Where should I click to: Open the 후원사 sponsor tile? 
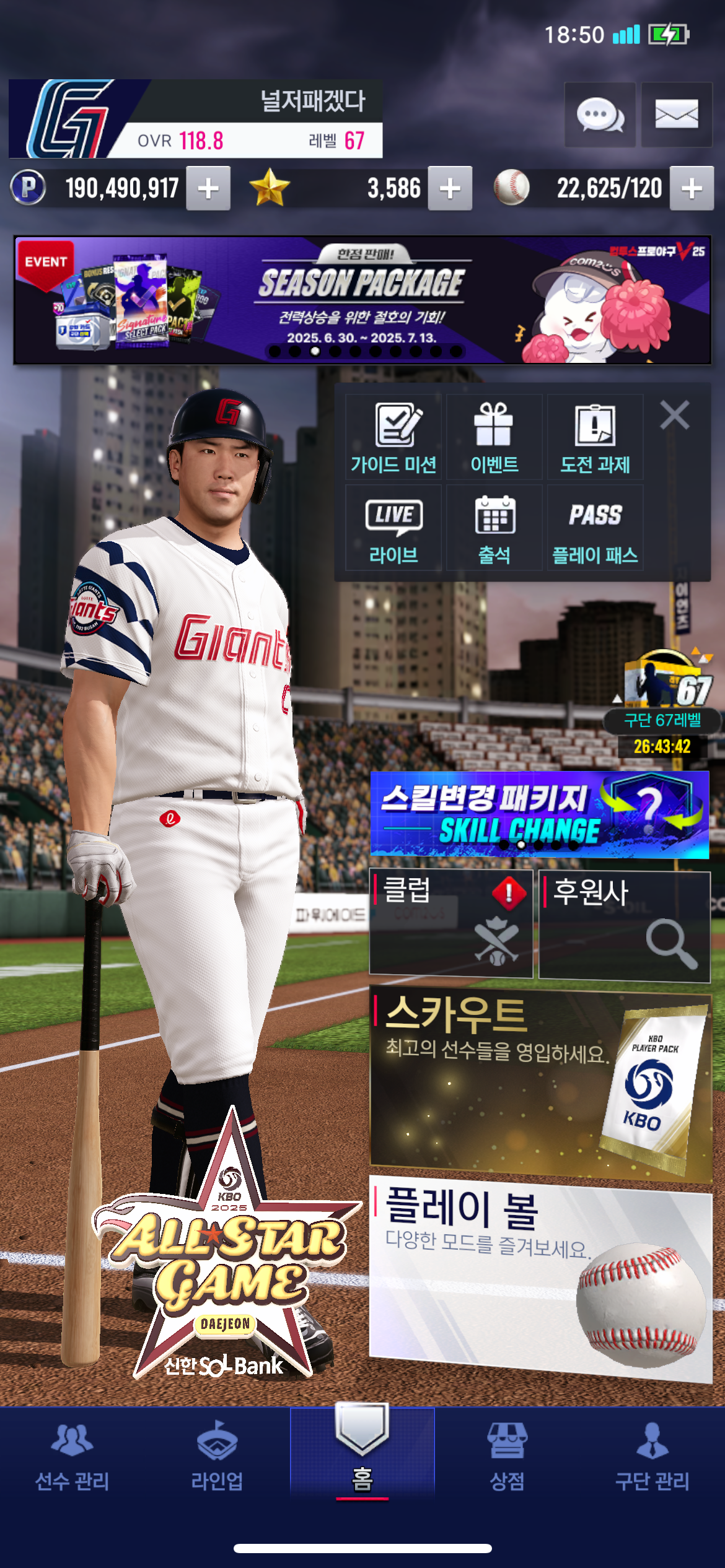pyautogui.click(x=624, y=925)
